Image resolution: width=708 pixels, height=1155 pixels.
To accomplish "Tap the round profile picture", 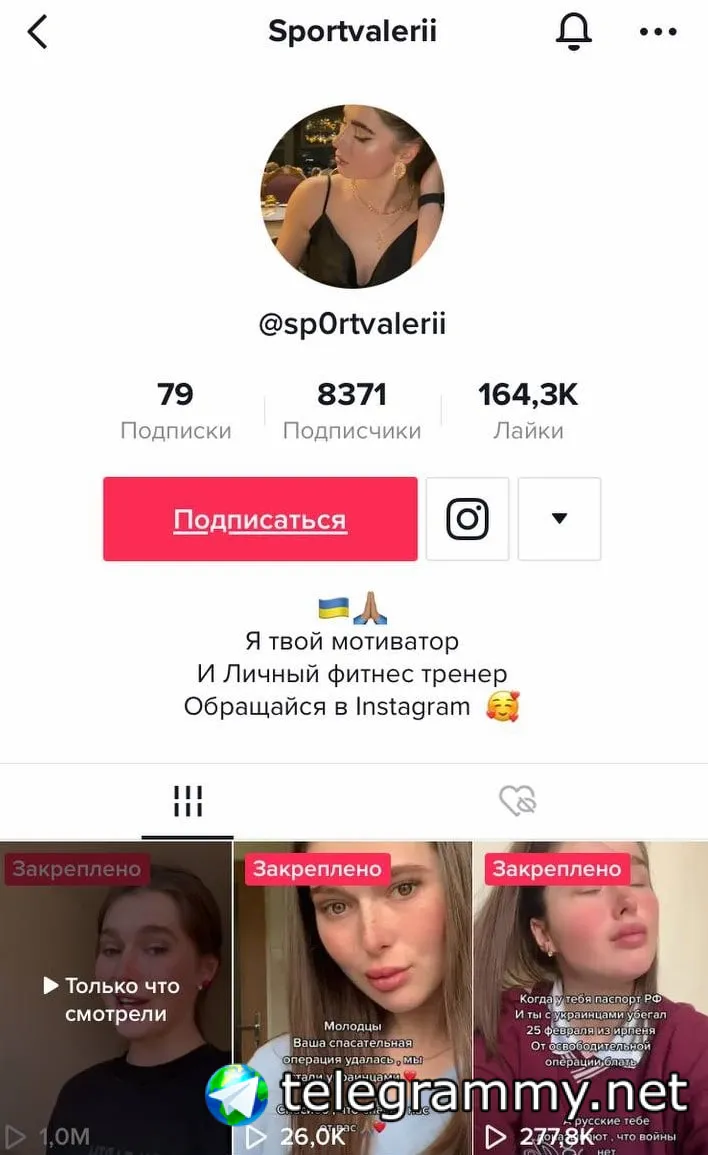I will coord(352,196).
